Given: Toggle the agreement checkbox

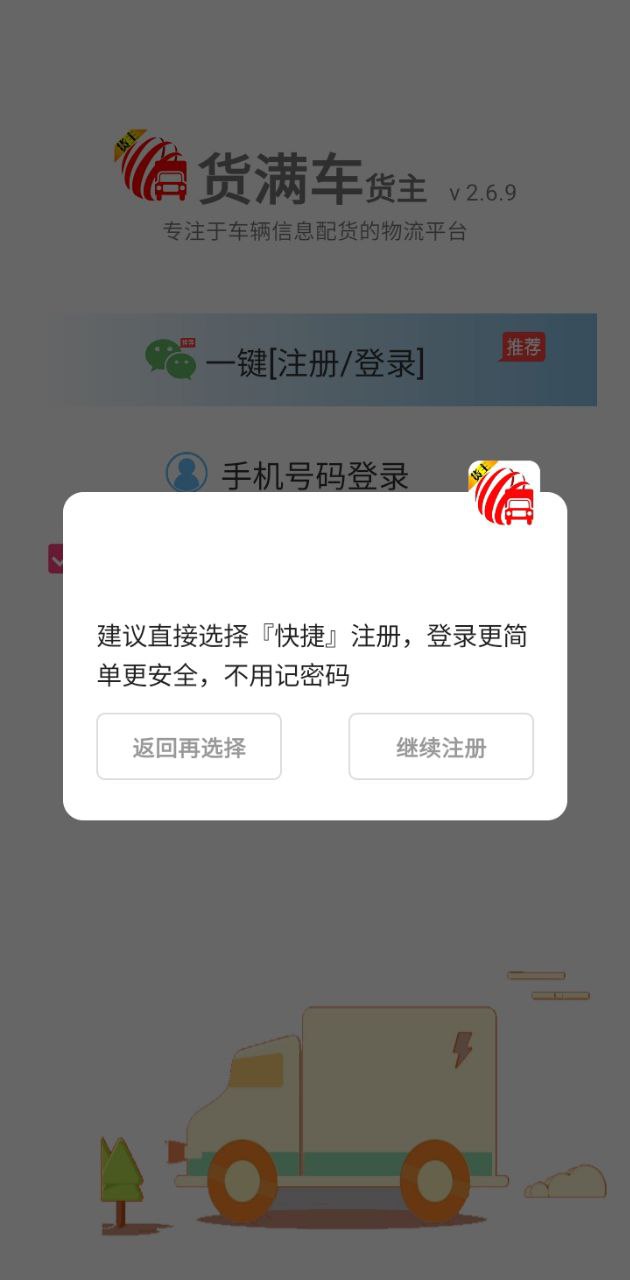Looking at the screenshot, I should (57, 559).
